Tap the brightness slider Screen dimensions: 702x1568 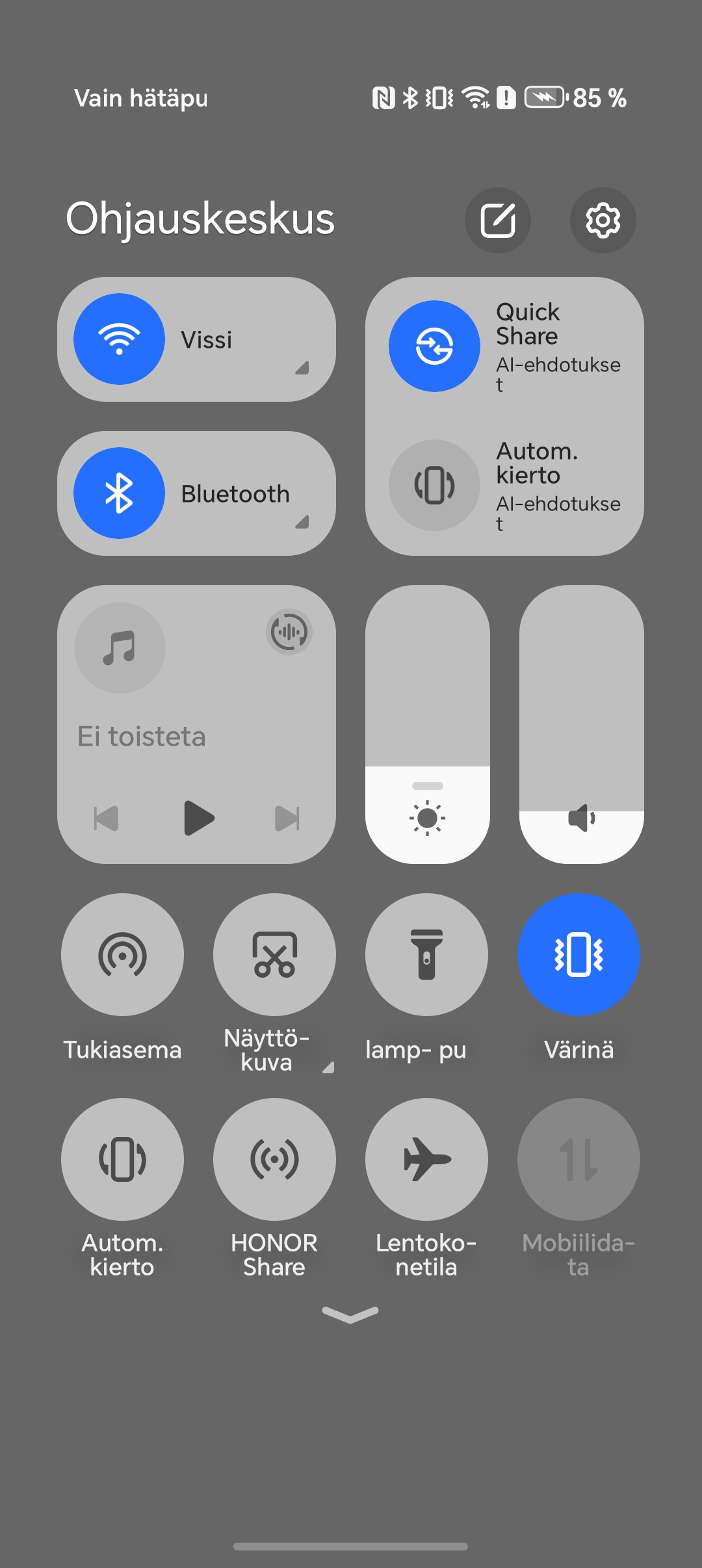pyautogui.click(x=428, y=724)
